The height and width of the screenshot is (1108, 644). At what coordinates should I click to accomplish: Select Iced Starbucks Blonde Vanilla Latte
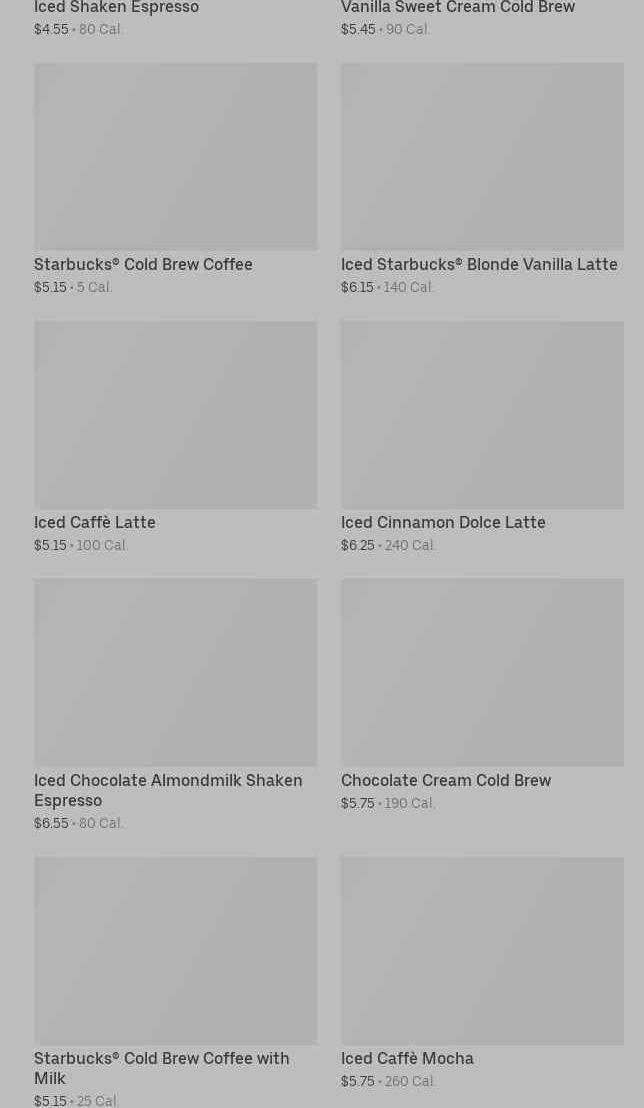482,179
